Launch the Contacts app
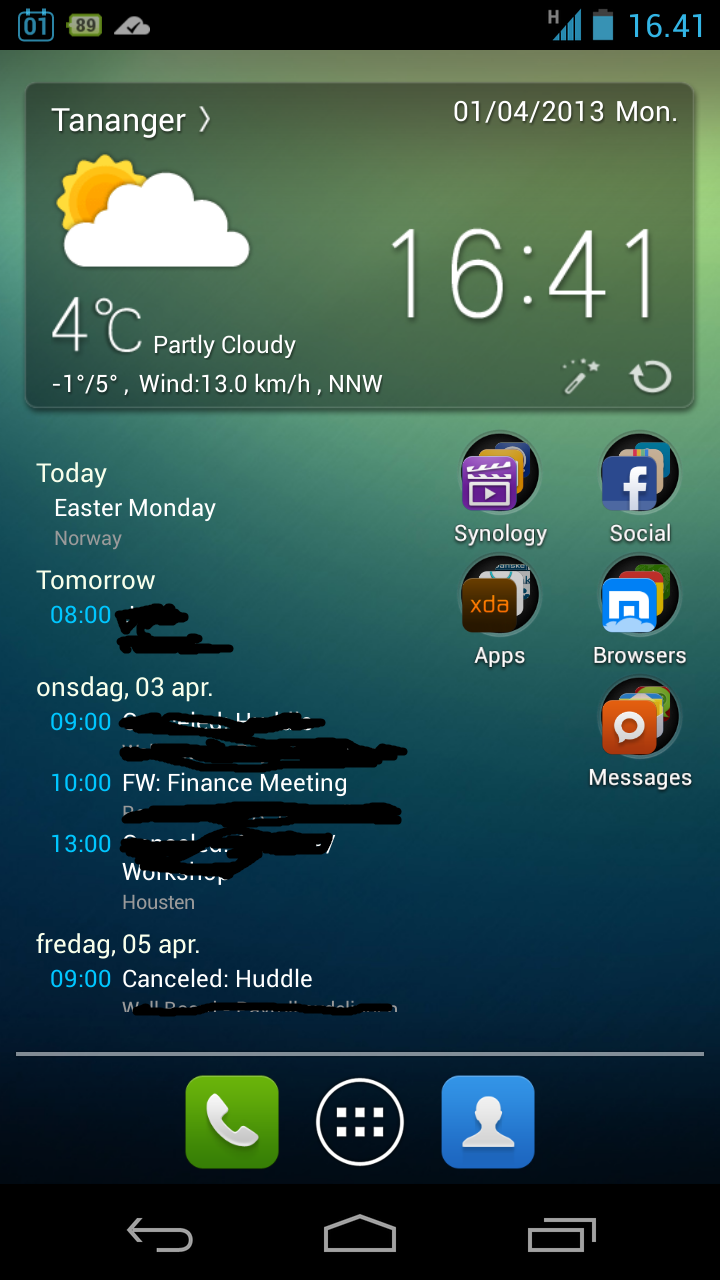The height and width of the screenshot is (1280, 720). coord(488,1122)
